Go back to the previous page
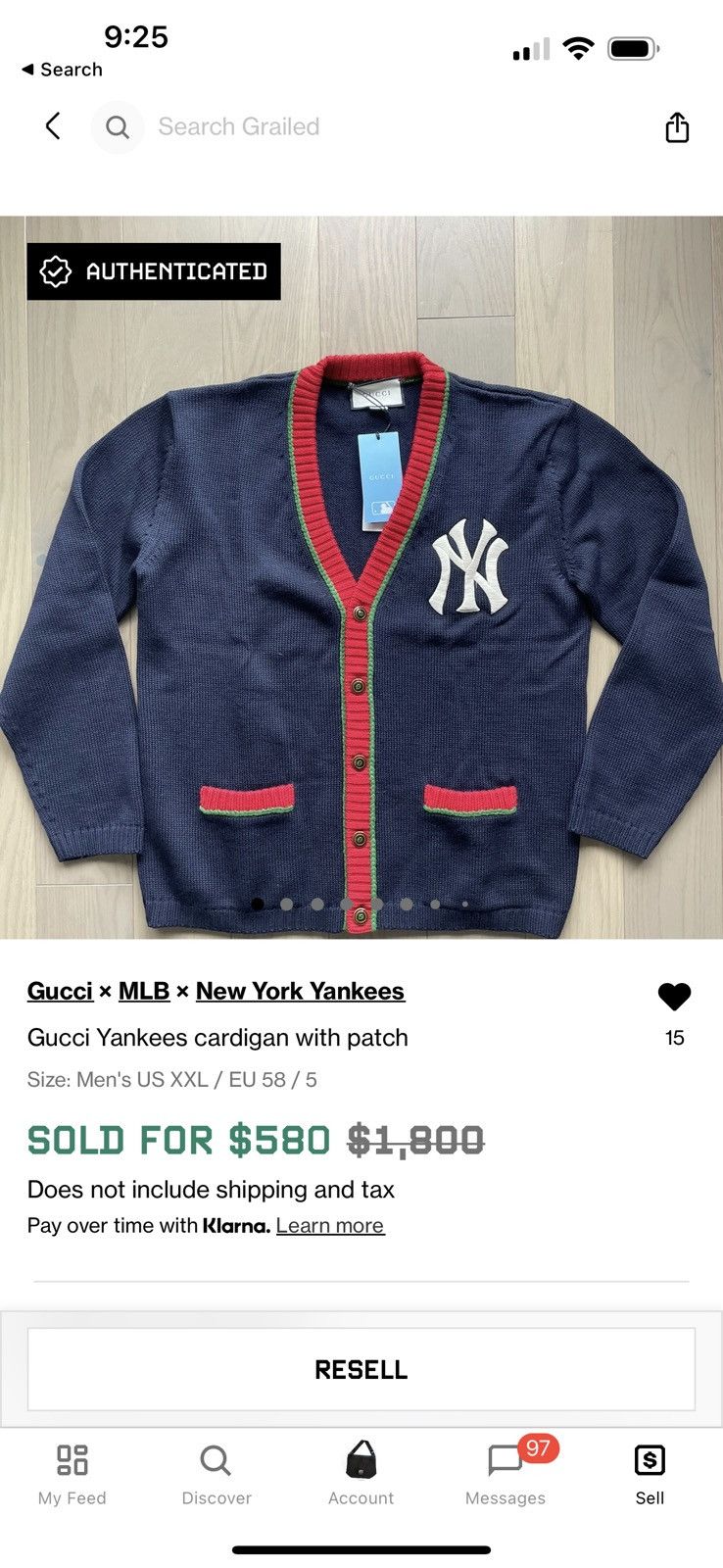Image resolution: width=723 pixels, height=1568 pixels. tap(53, 126)
